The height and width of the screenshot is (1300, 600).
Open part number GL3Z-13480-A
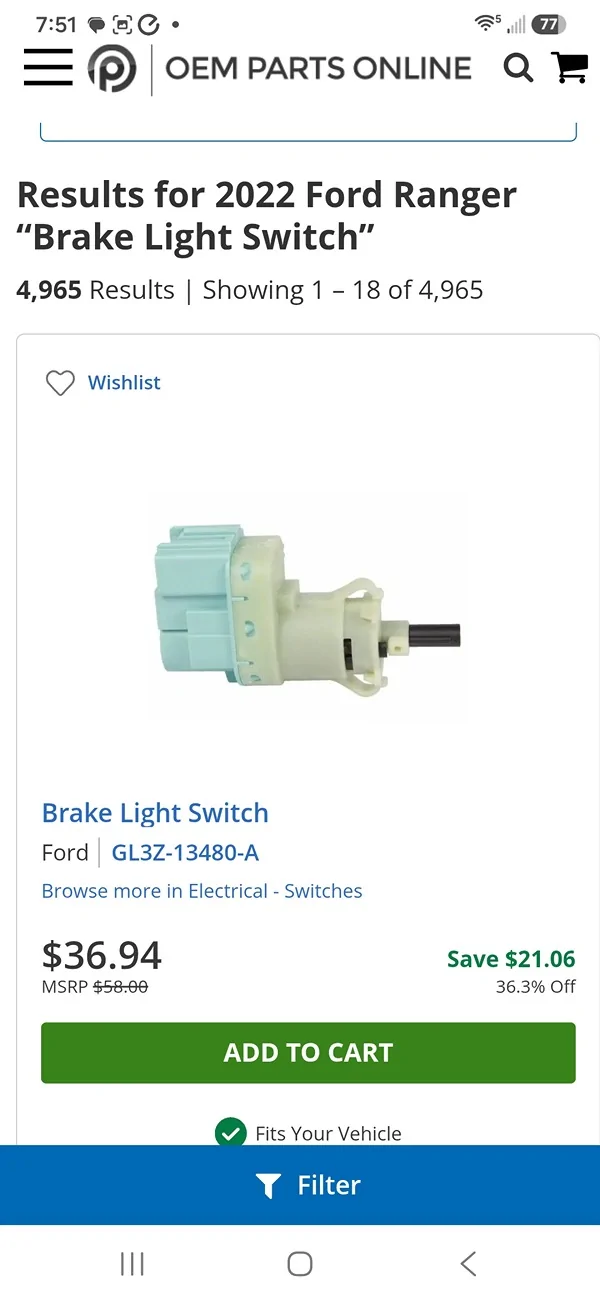185,853
